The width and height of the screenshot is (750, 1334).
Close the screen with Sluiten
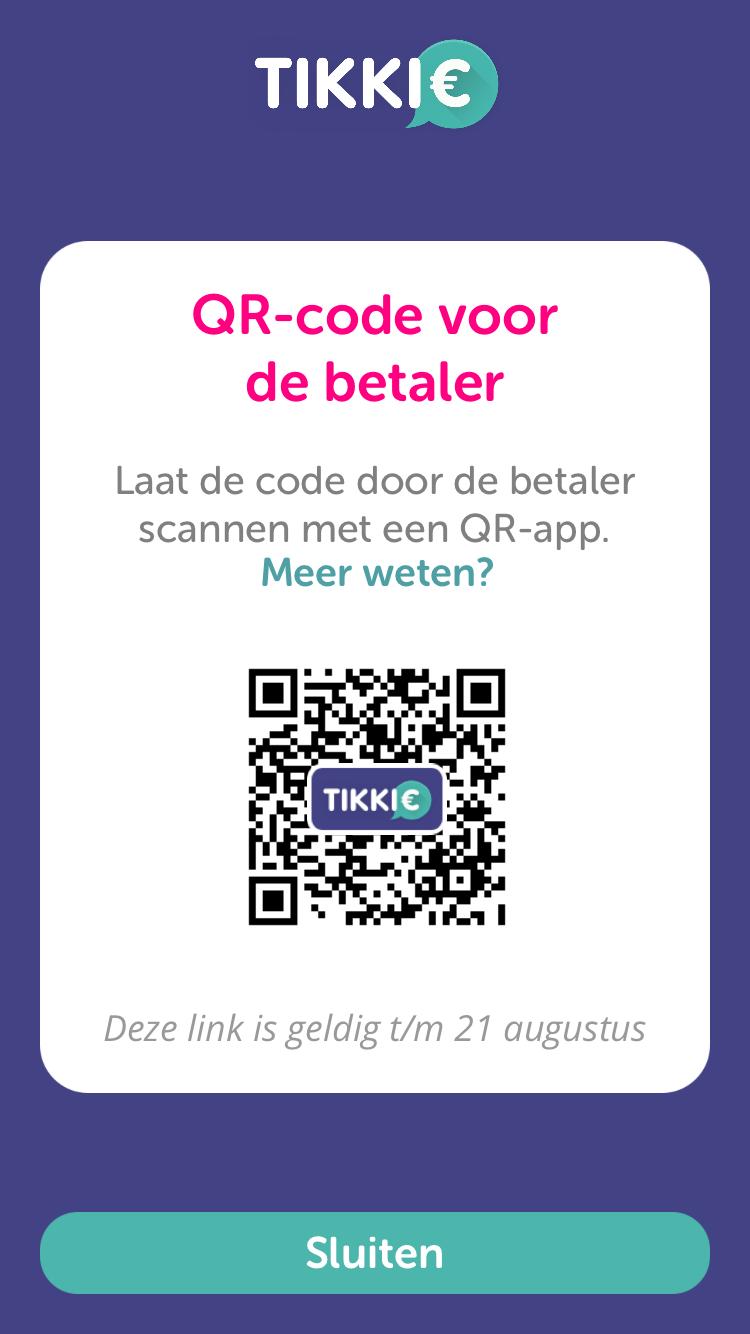(x=375, y=1253)
